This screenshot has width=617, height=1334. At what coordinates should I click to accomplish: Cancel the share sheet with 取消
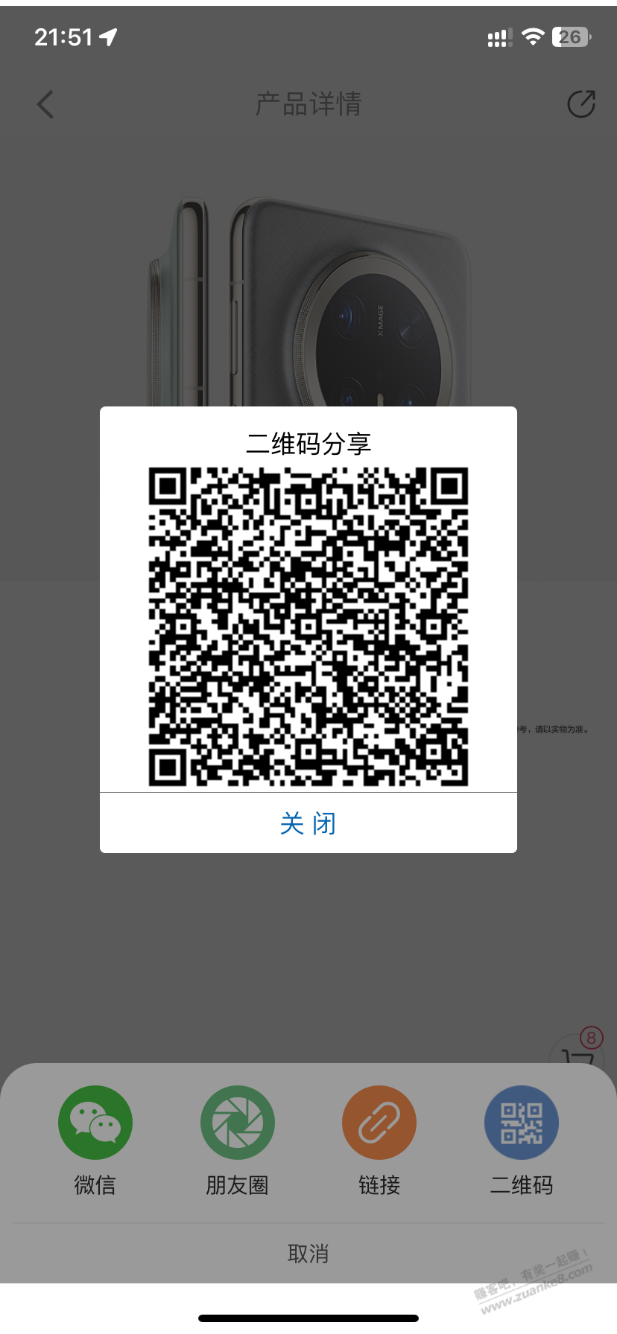[x=308, y=1253]
